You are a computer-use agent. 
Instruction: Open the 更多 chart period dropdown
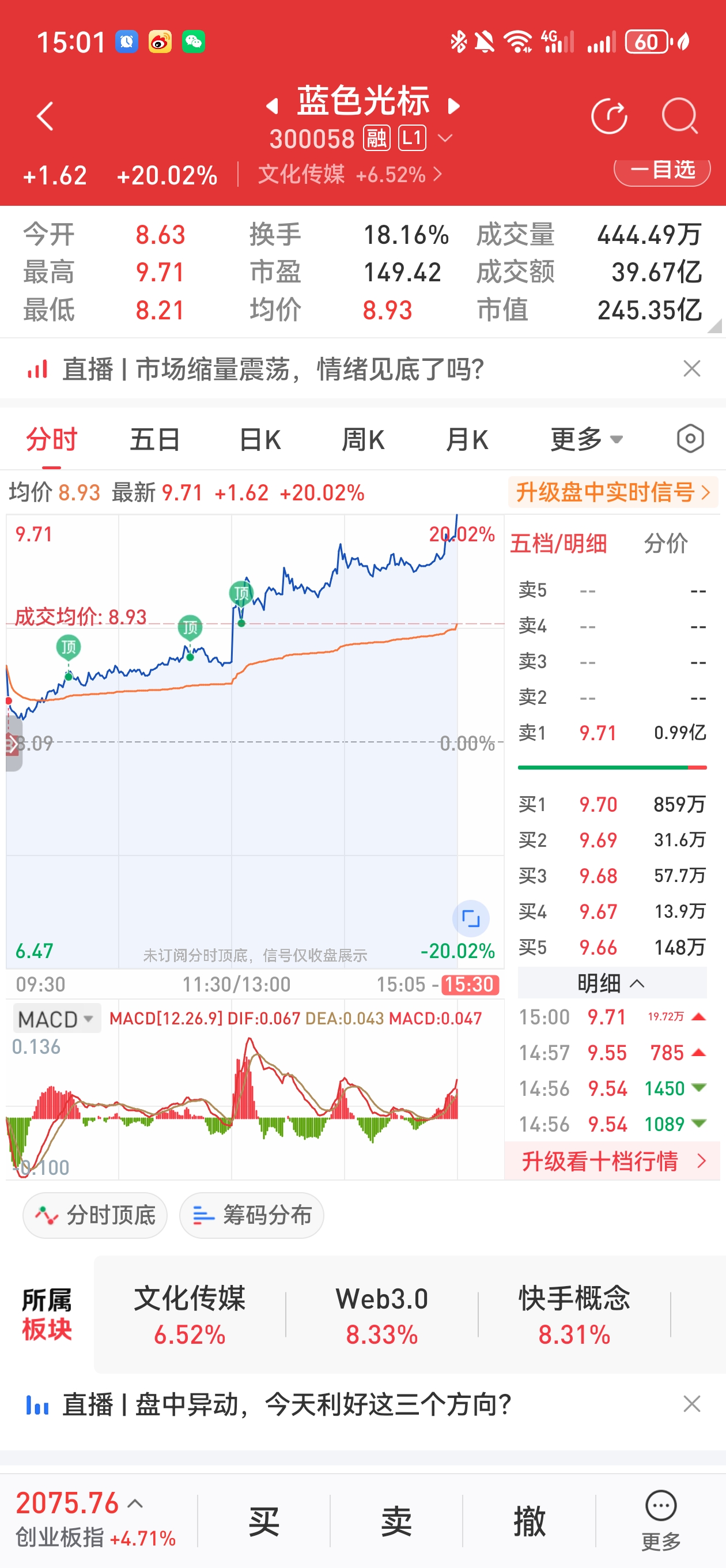[x=587, y=439]
